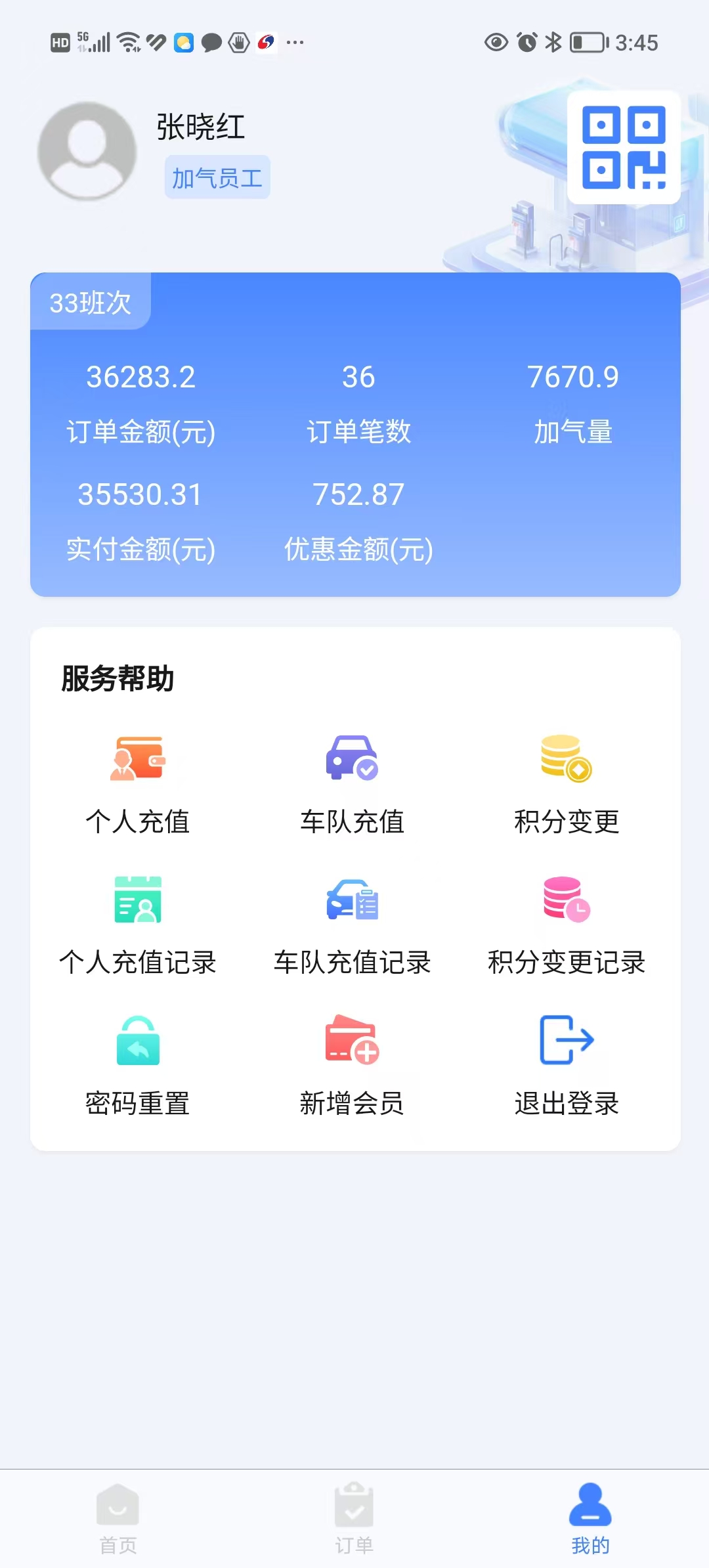Add a member via 新增会员
The image size is (709, 1568).
pos(353,1066)
